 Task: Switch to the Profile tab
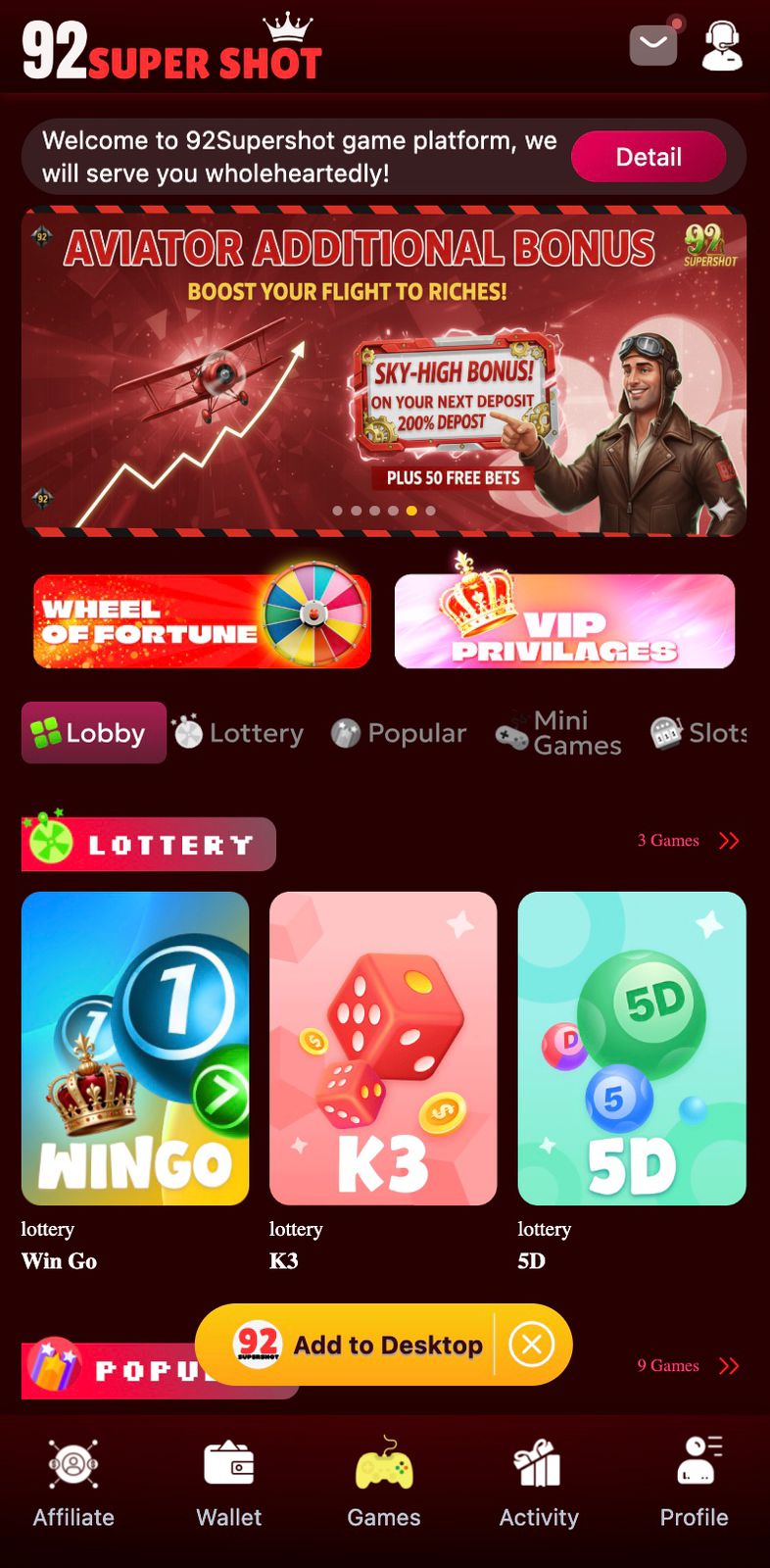694,1484
